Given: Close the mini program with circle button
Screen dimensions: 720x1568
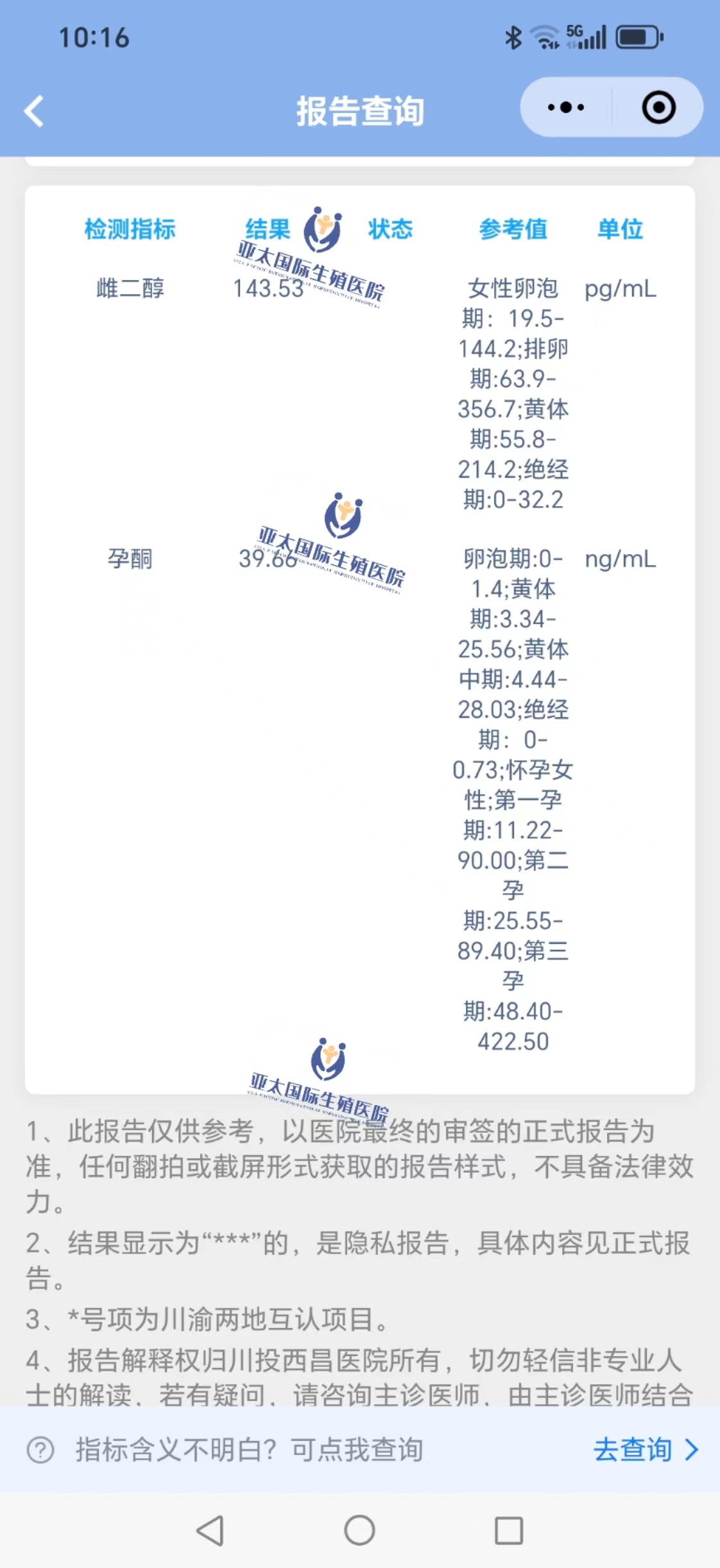Looking at the screenshot, I should click(x=658, y=107).
